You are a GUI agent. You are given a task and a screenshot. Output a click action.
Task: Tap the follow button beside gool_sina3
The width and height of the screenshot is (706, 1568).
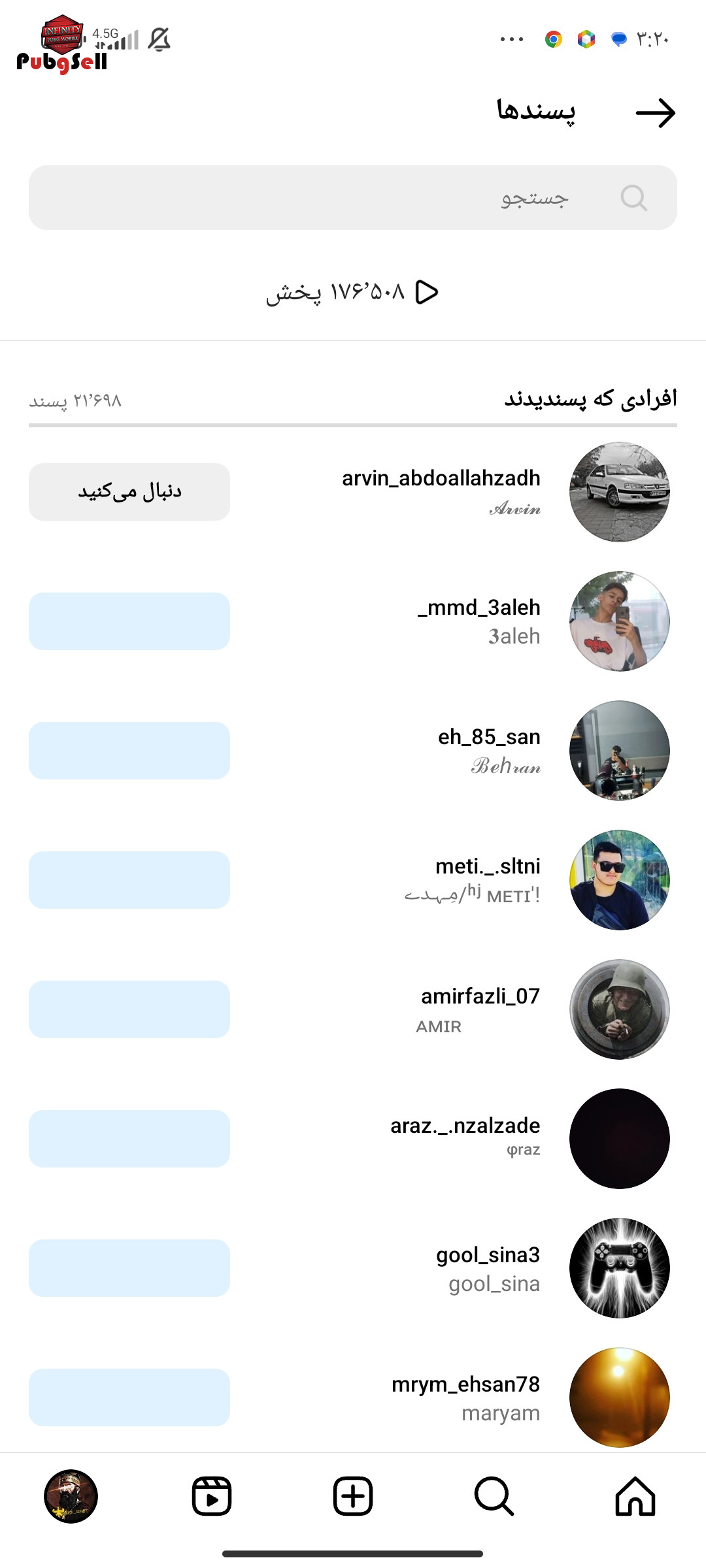tap(129, 1268)
